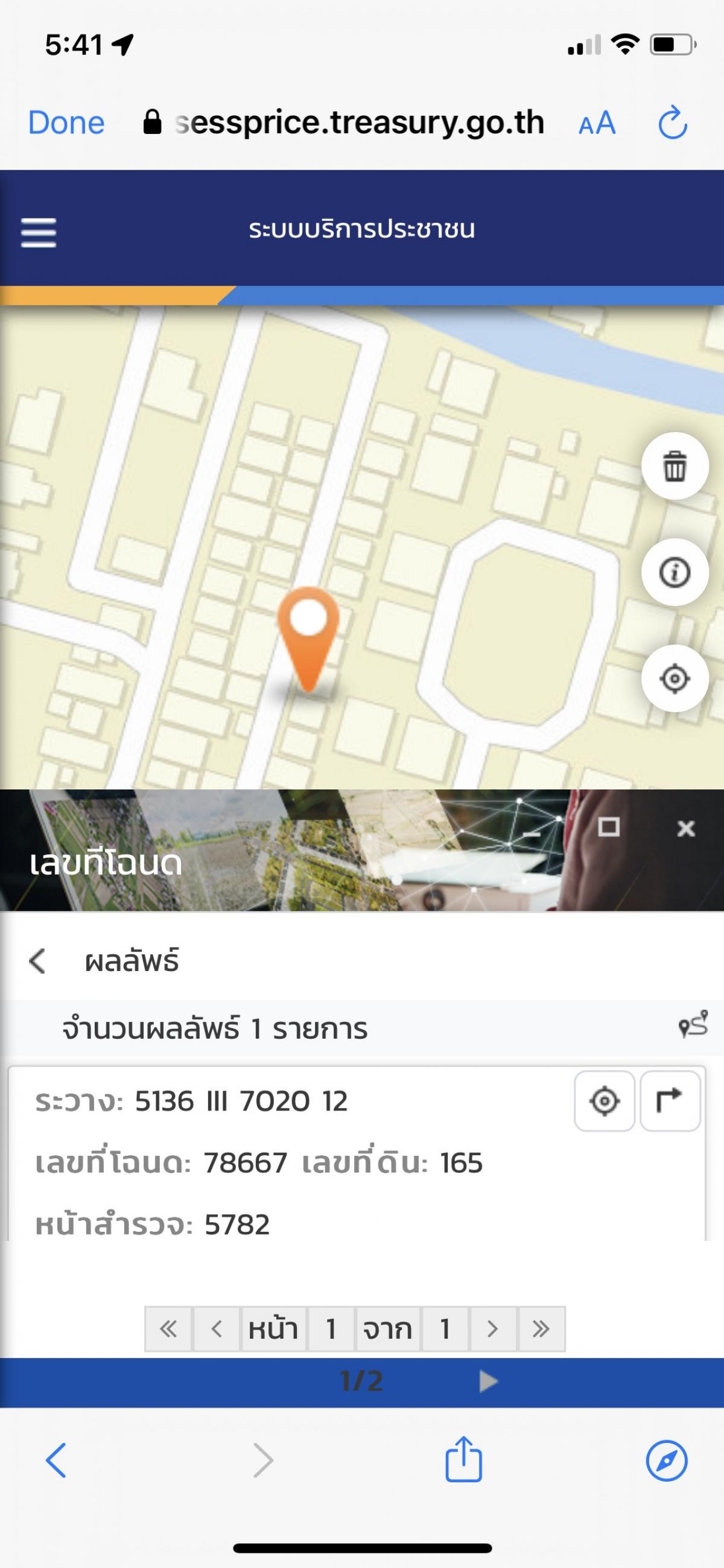Screen dimensions: 724x1568
Task: Maximize the เลขที่โฉนด panel
Action: tap(608, 827)
